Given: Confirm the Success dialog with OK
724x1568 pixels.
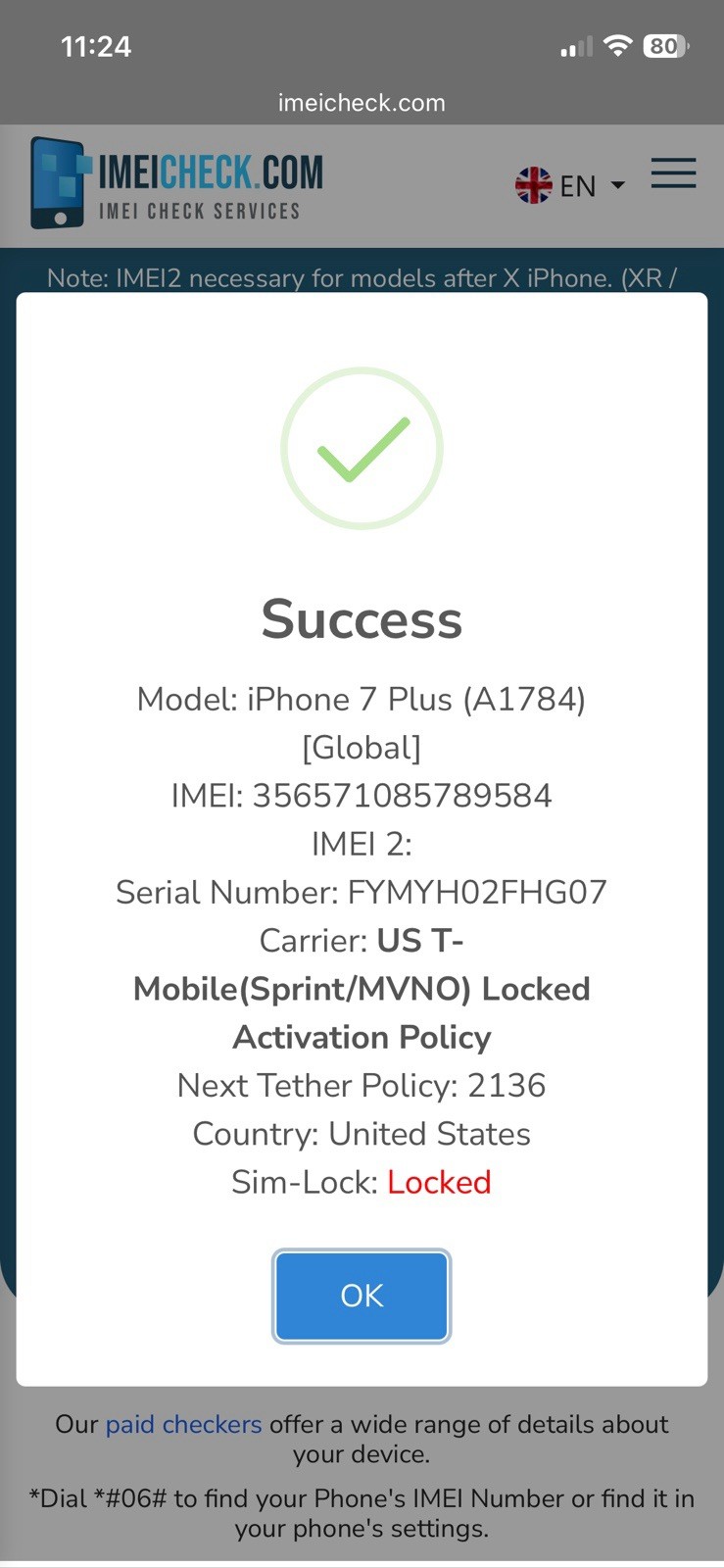Looking at the screenshot, I should [362, 1296].
